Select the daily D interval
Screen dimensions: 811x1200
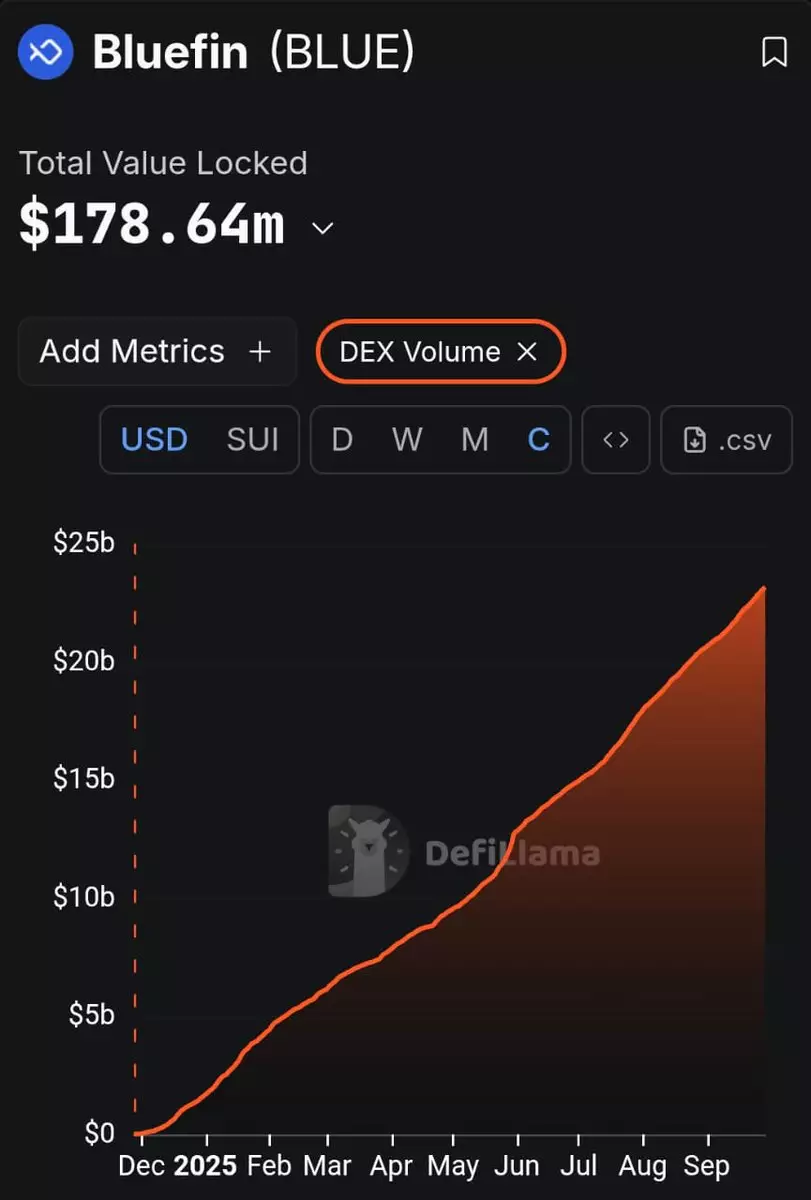pos(342,439)
